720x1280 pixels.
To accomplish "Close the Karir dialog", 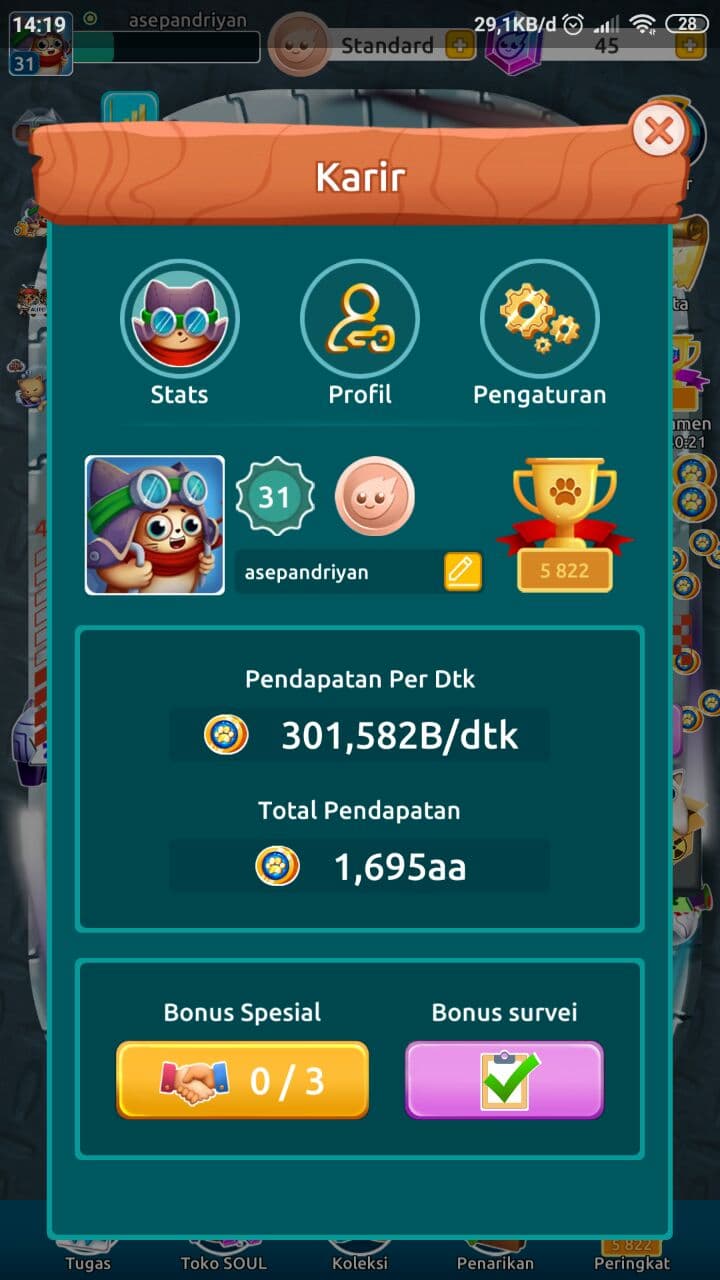I will (x=659, y=131).
